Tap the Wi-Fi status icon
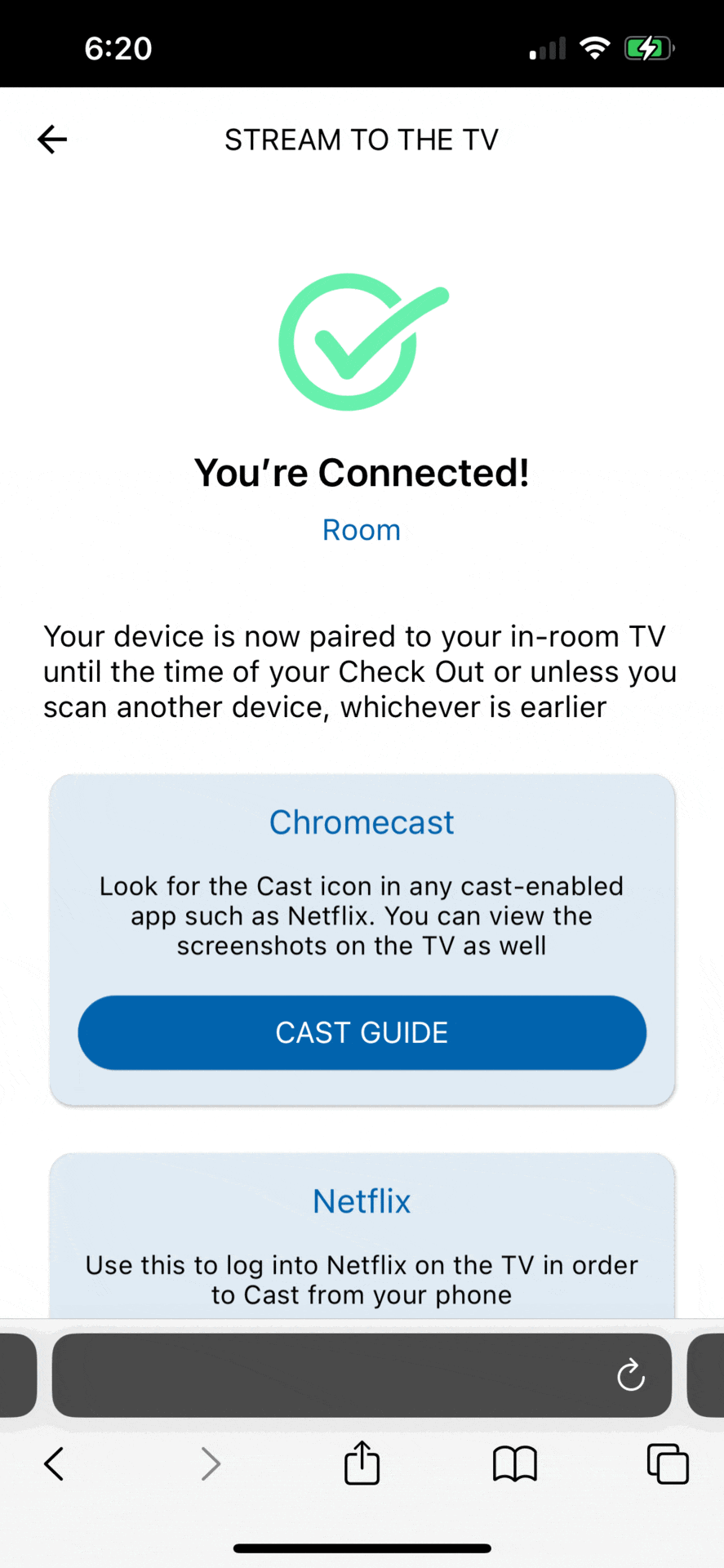This screenshot has height=1568, width=724. [595, 47]
